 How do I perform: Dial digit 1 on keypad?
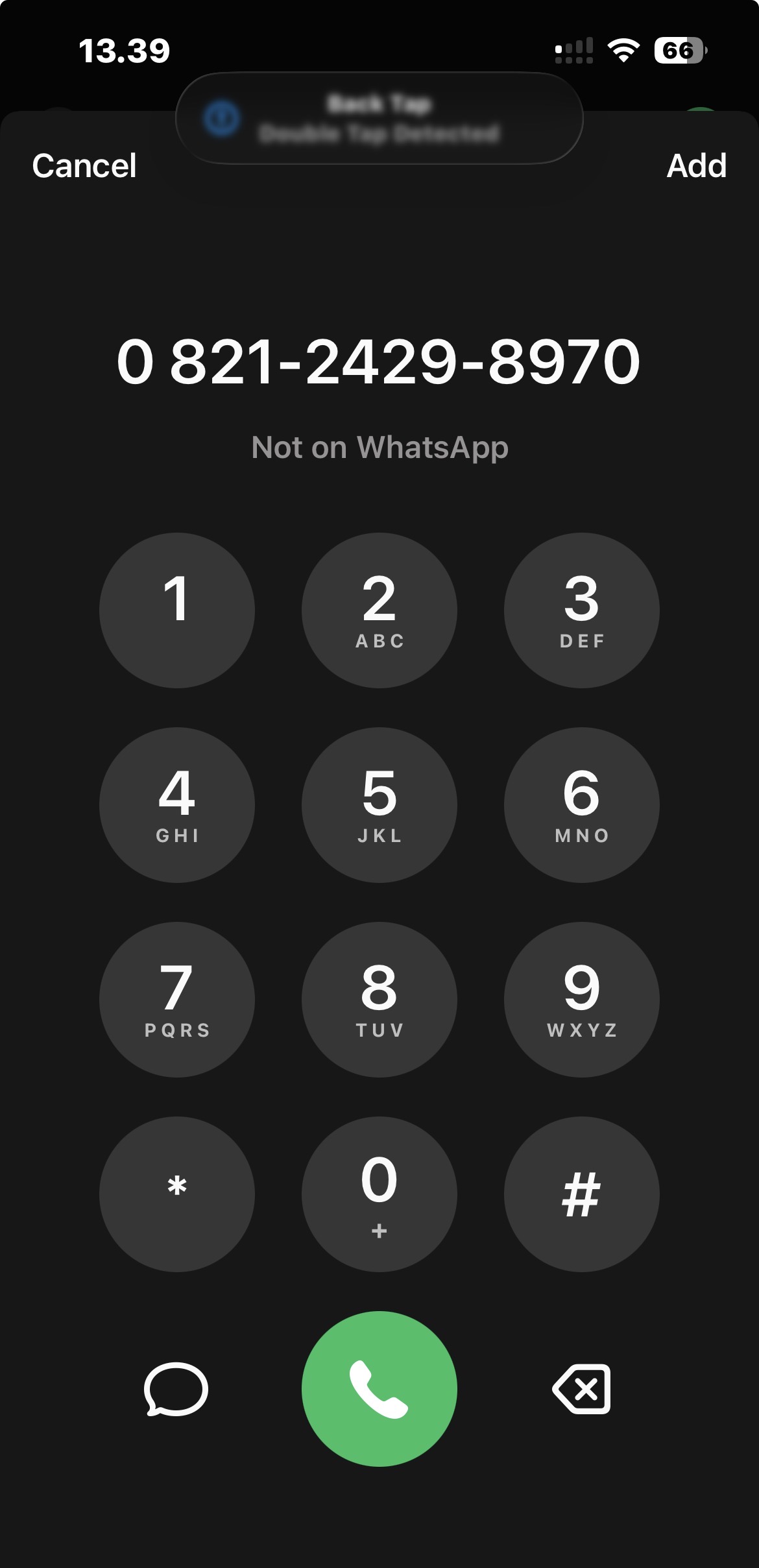point(177,610)
